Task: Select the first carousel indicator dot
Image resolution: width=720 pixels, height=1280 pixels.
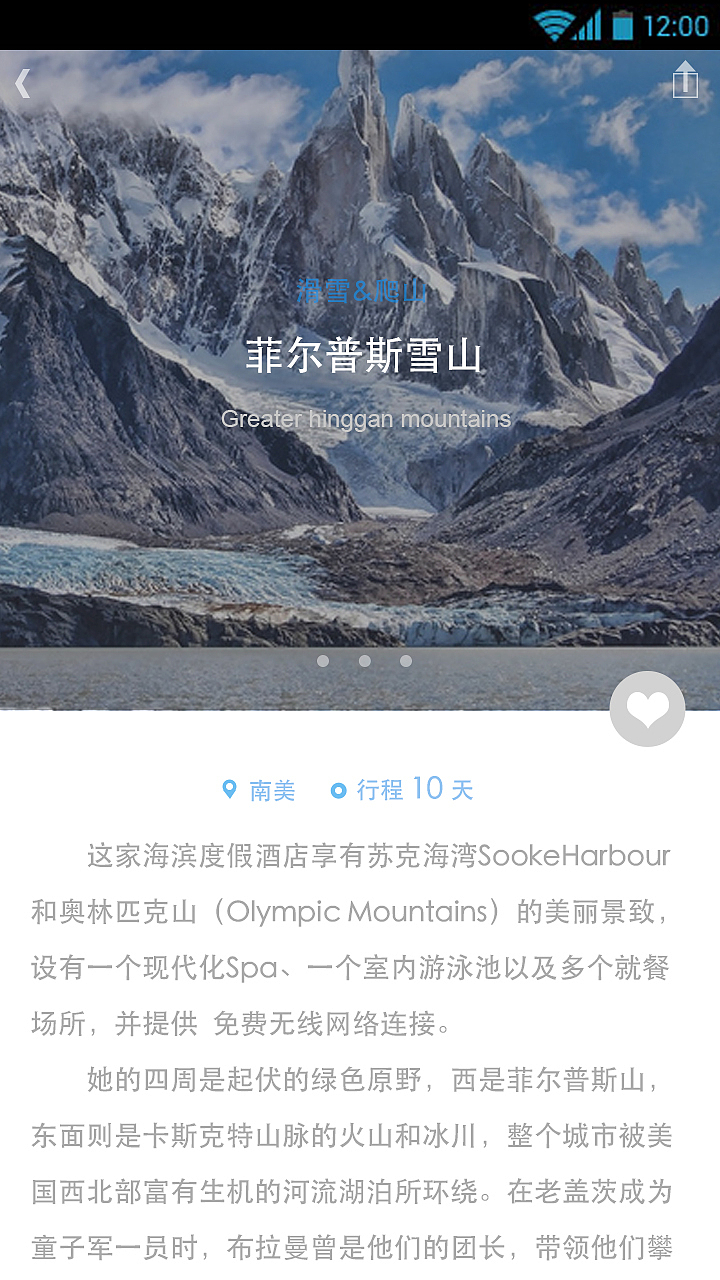Action: pos(324,660)
